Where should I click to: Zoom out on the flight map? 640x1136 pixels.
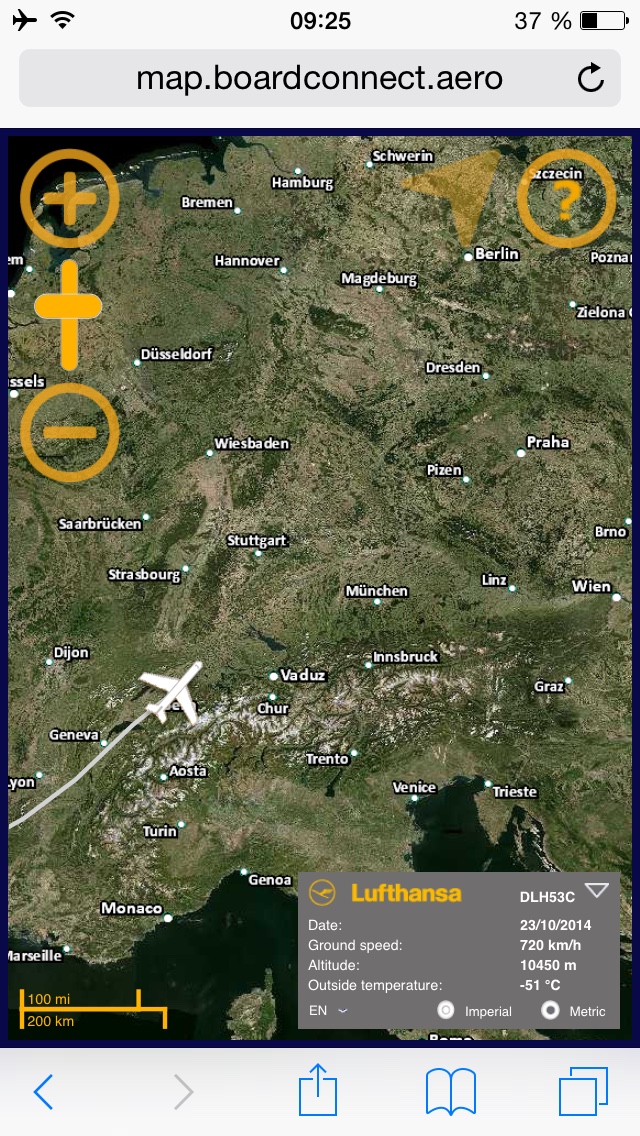[69, 433]
